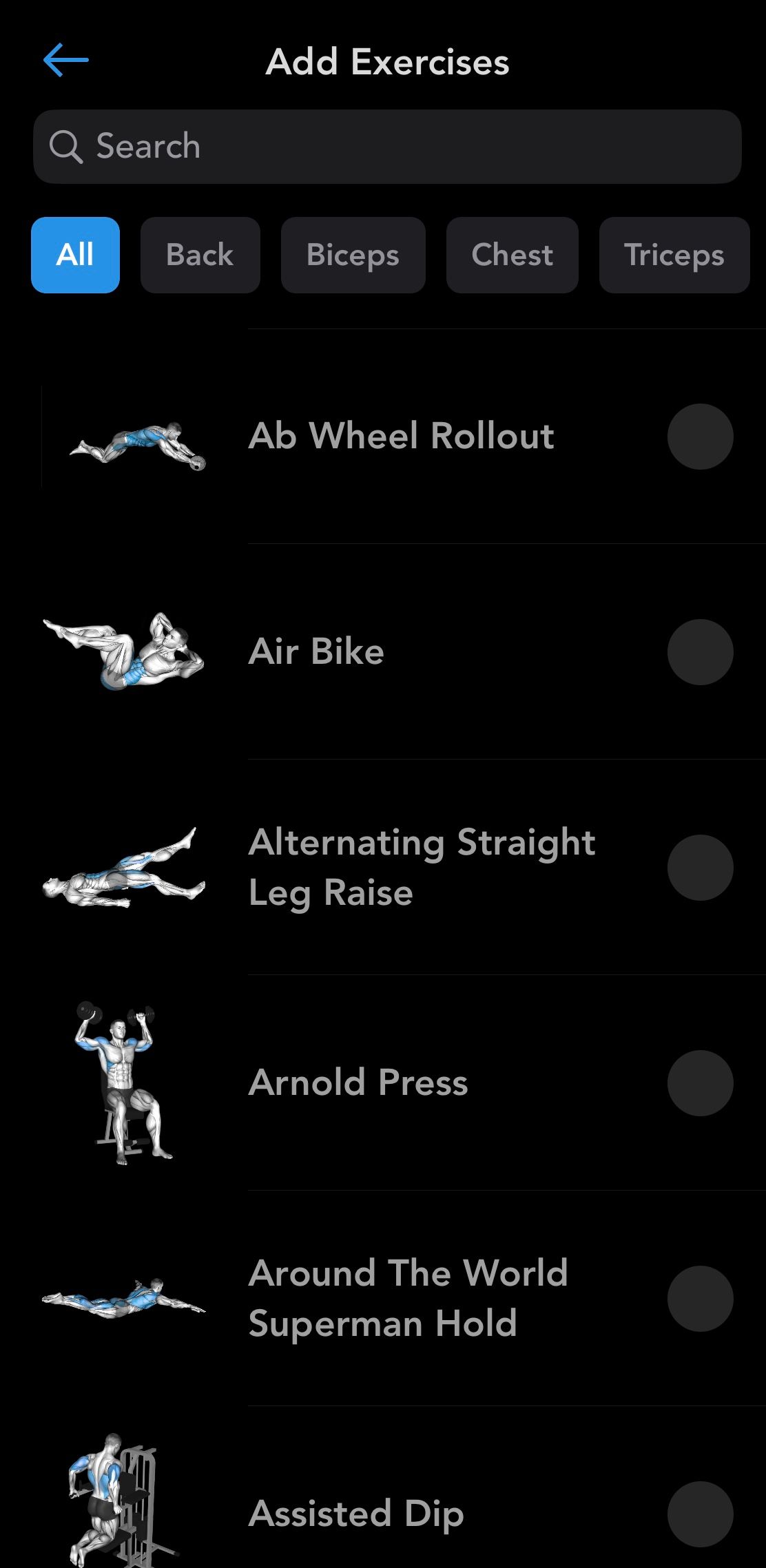Switch to the All filter
766x1568 pixels.
point(74,254)
